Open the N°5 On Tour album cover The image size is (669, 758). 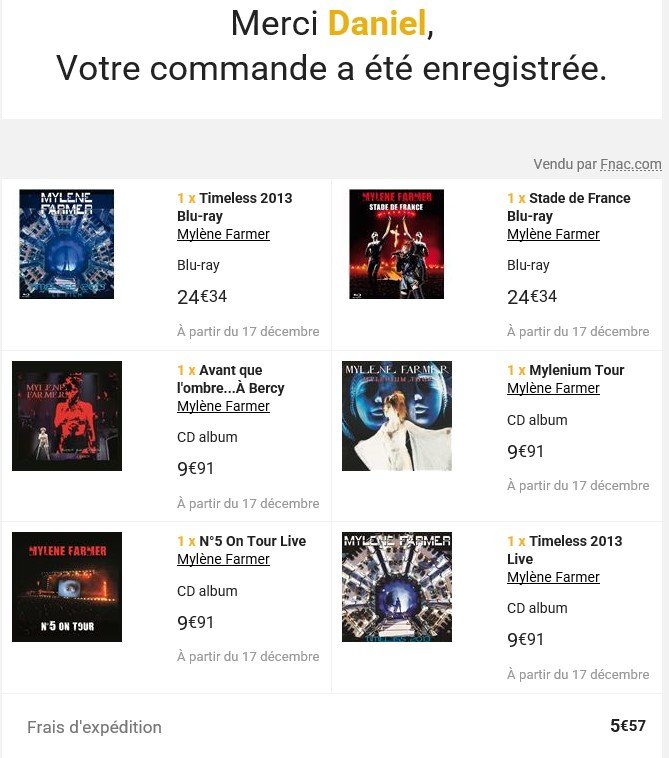point(66,587)
